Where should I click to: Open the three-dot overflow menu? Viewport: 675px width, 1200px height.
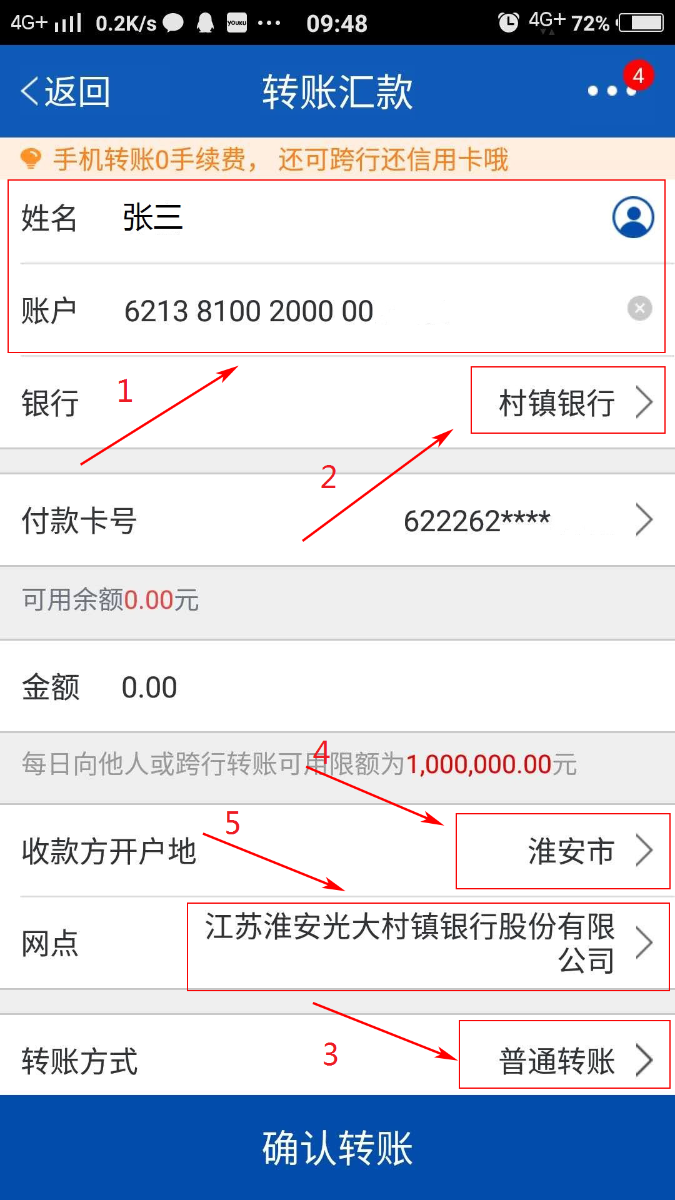point(612,91)
